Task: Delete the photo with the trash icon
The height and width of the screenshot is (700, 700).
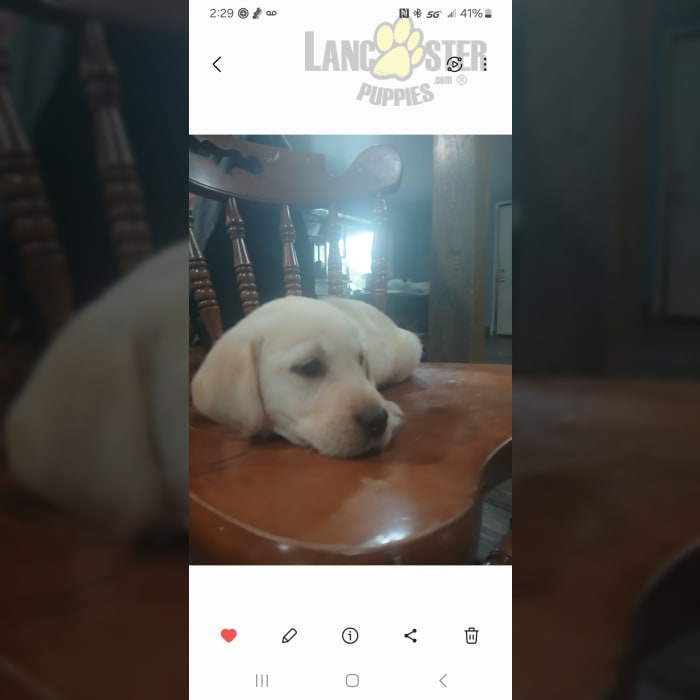Action: [471, 635]
